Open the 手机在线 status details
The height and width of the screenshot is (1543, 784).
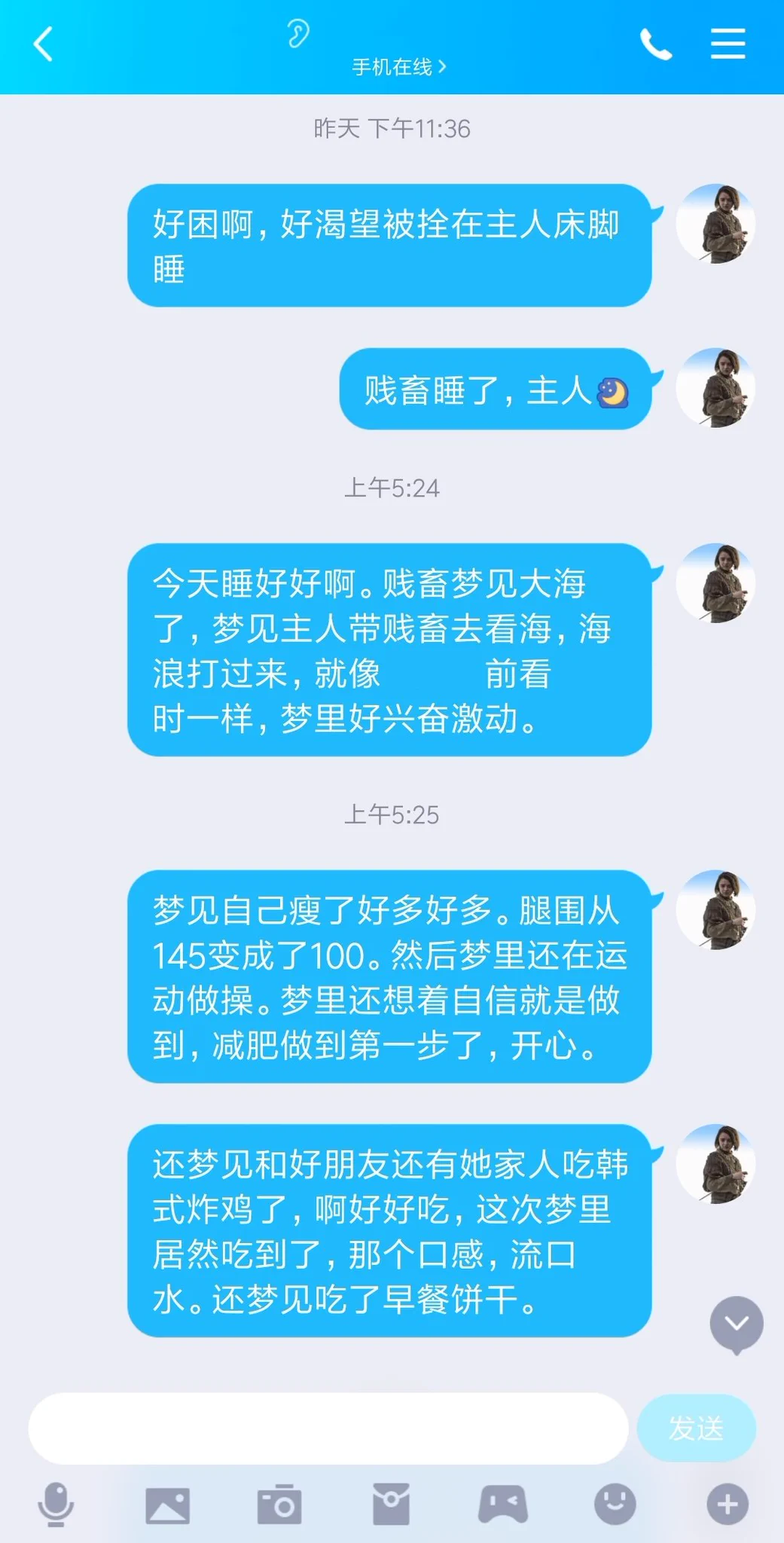[x=398, y=67]
